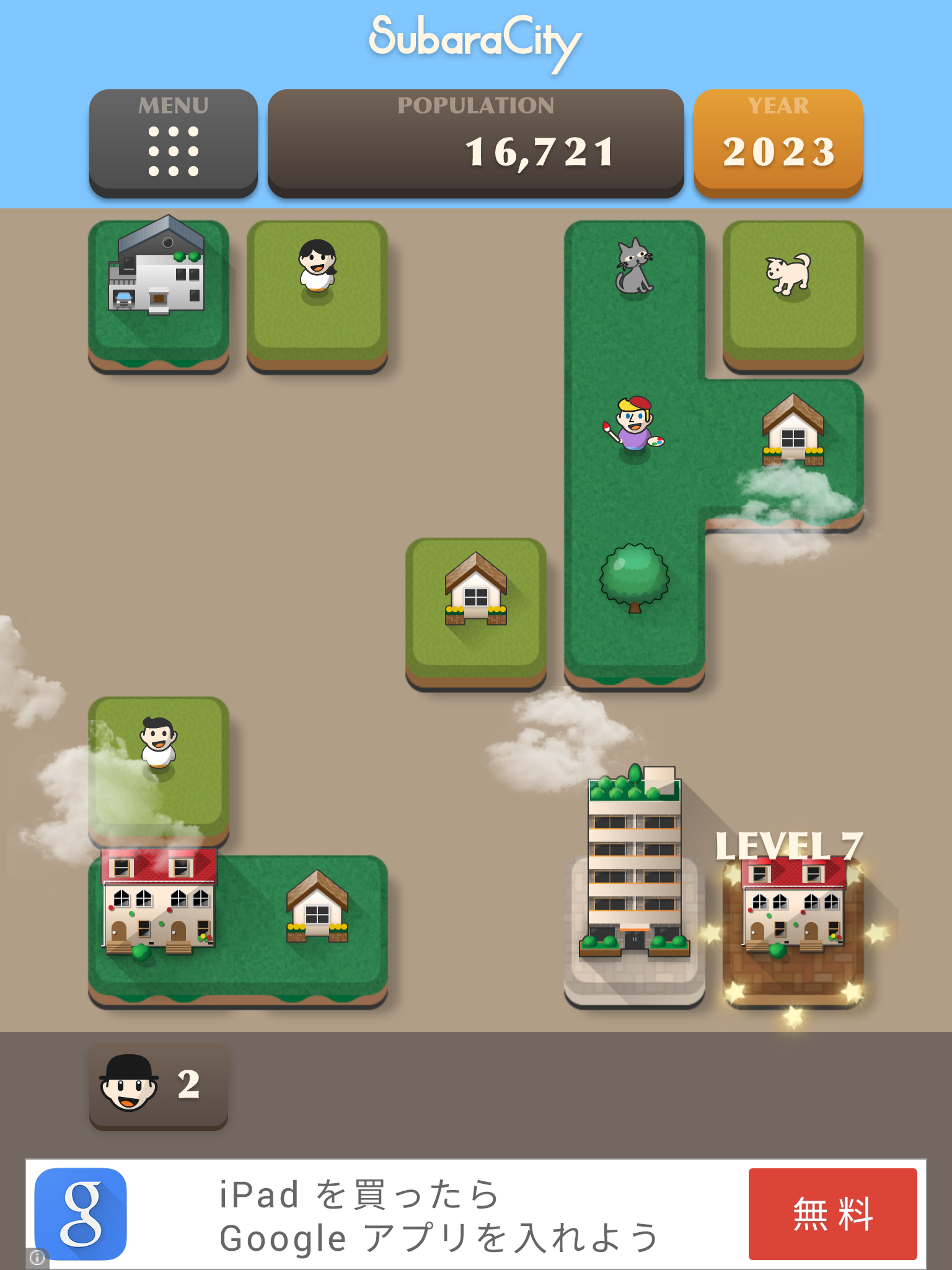Select the tile with the white puppy
952x1270 pixels.
pos(793,291)
